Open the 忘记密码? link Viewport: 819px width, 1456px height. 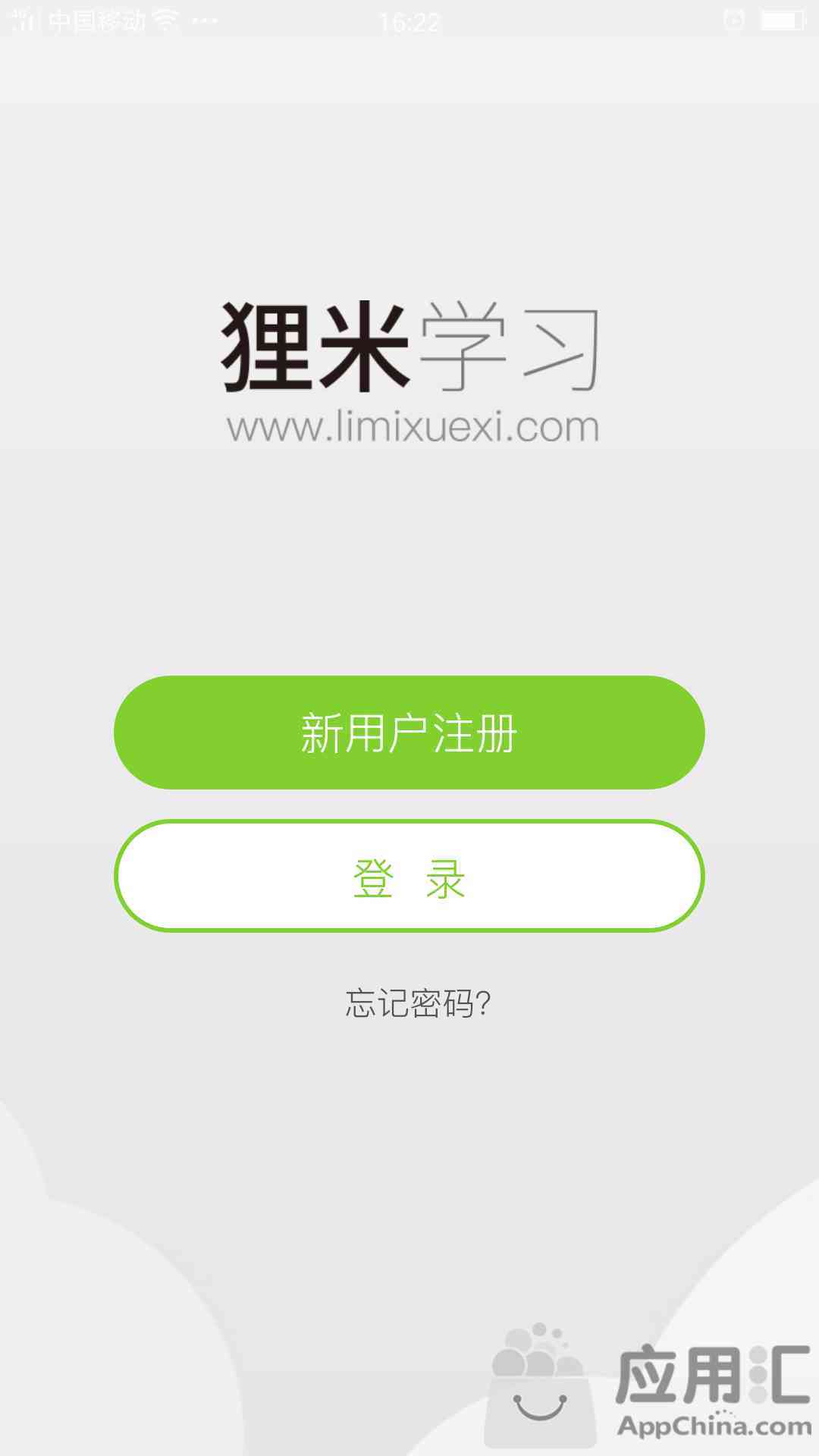[418, 1003]
